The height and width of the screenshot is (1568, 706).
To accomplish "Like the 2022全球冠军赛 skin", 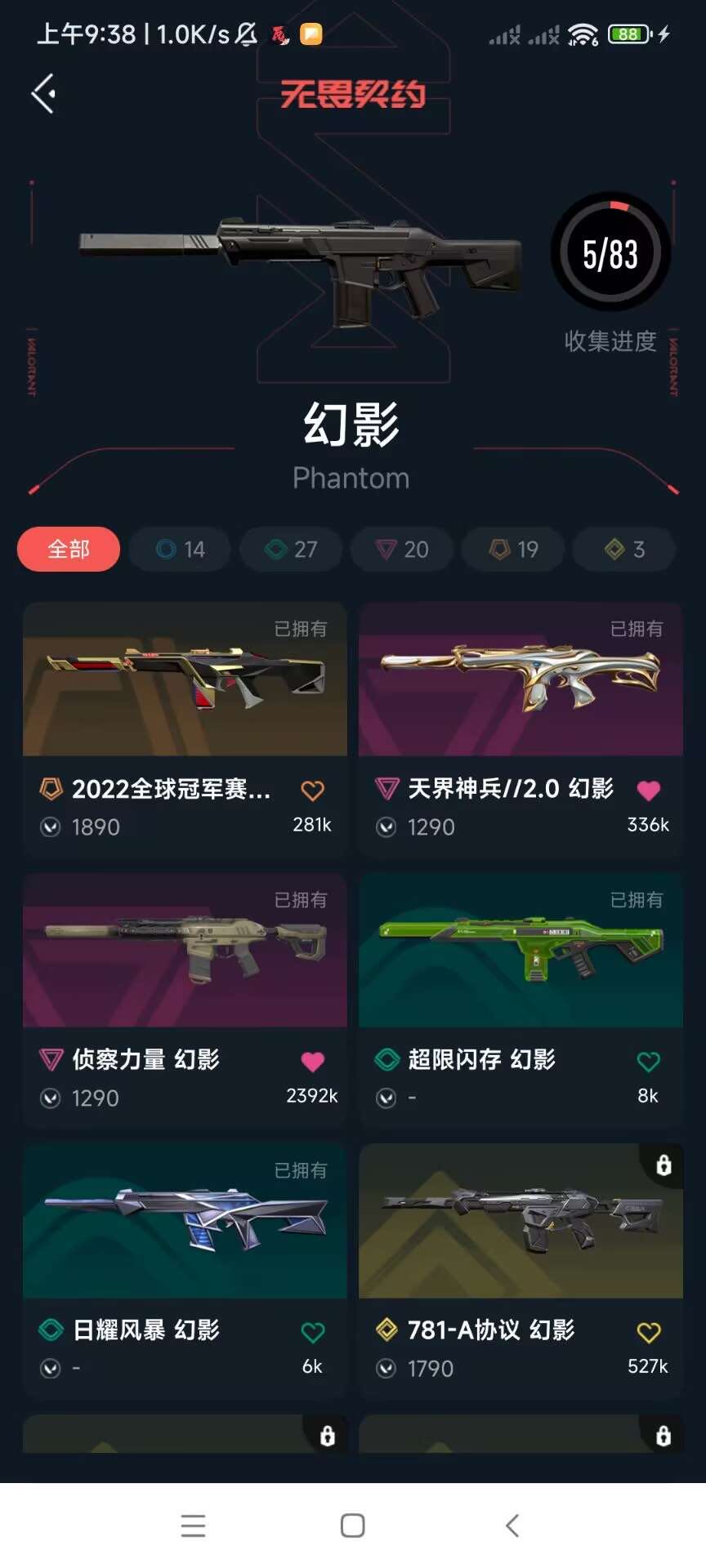I will tap(312, 791).
